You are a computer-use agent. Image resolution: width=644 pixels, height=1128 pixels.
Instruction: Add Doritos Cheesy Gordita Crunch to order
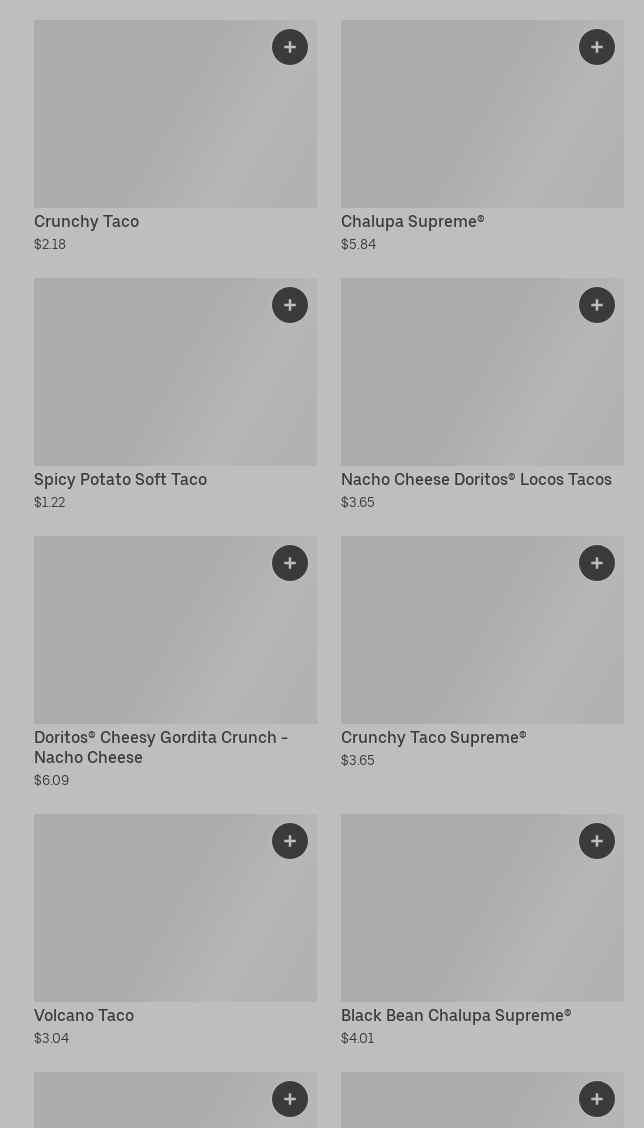[290, 563]
